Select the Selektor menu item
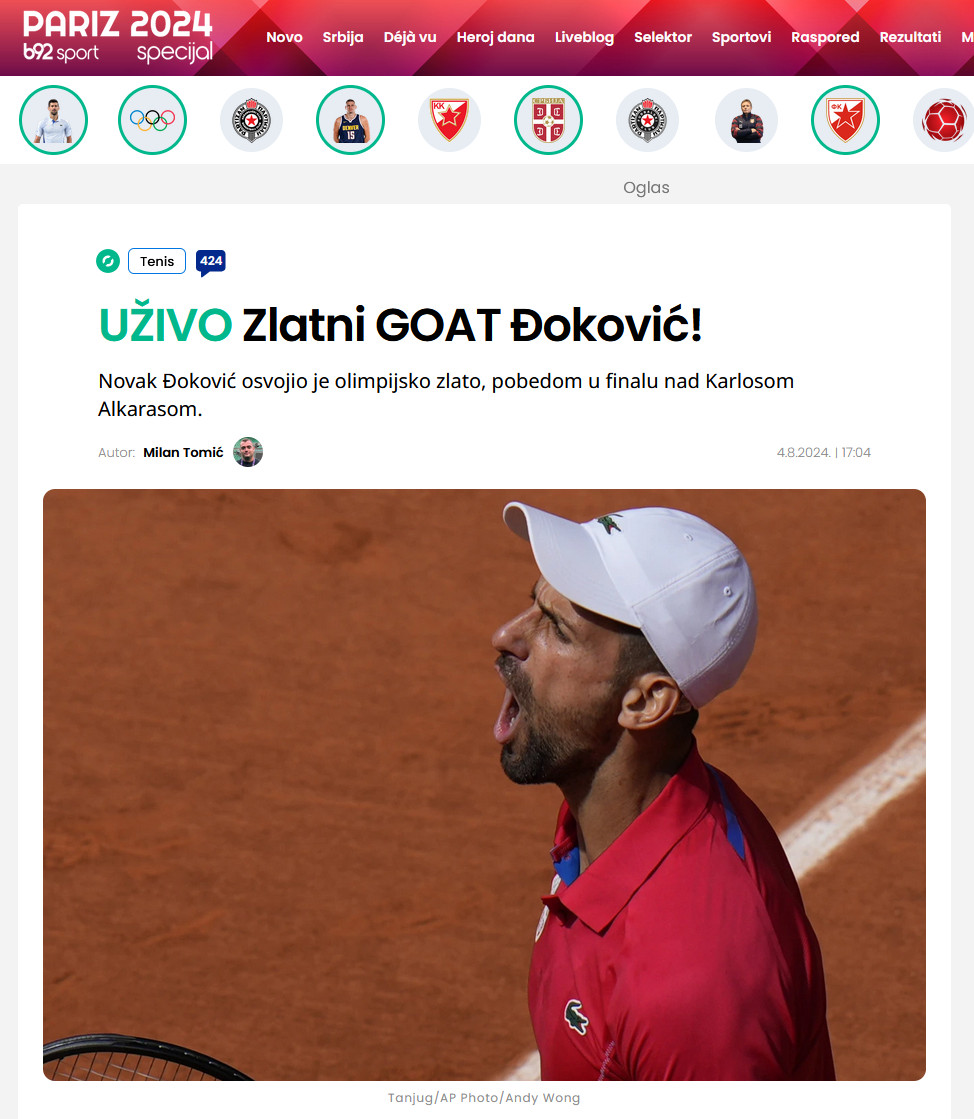974x1119 pixels. 662,37
